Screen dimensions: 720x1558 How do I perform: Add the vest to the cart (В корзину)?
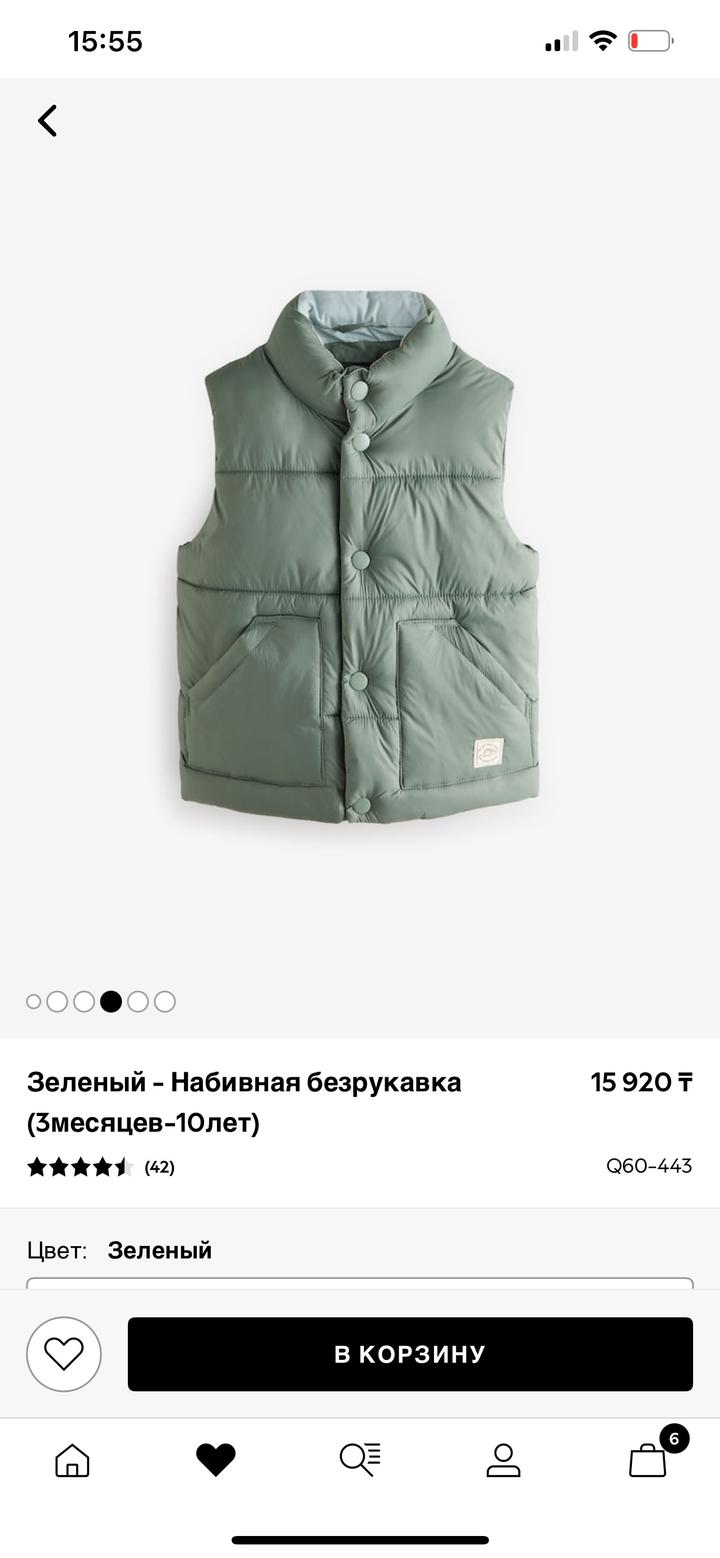click(409, 1353)
